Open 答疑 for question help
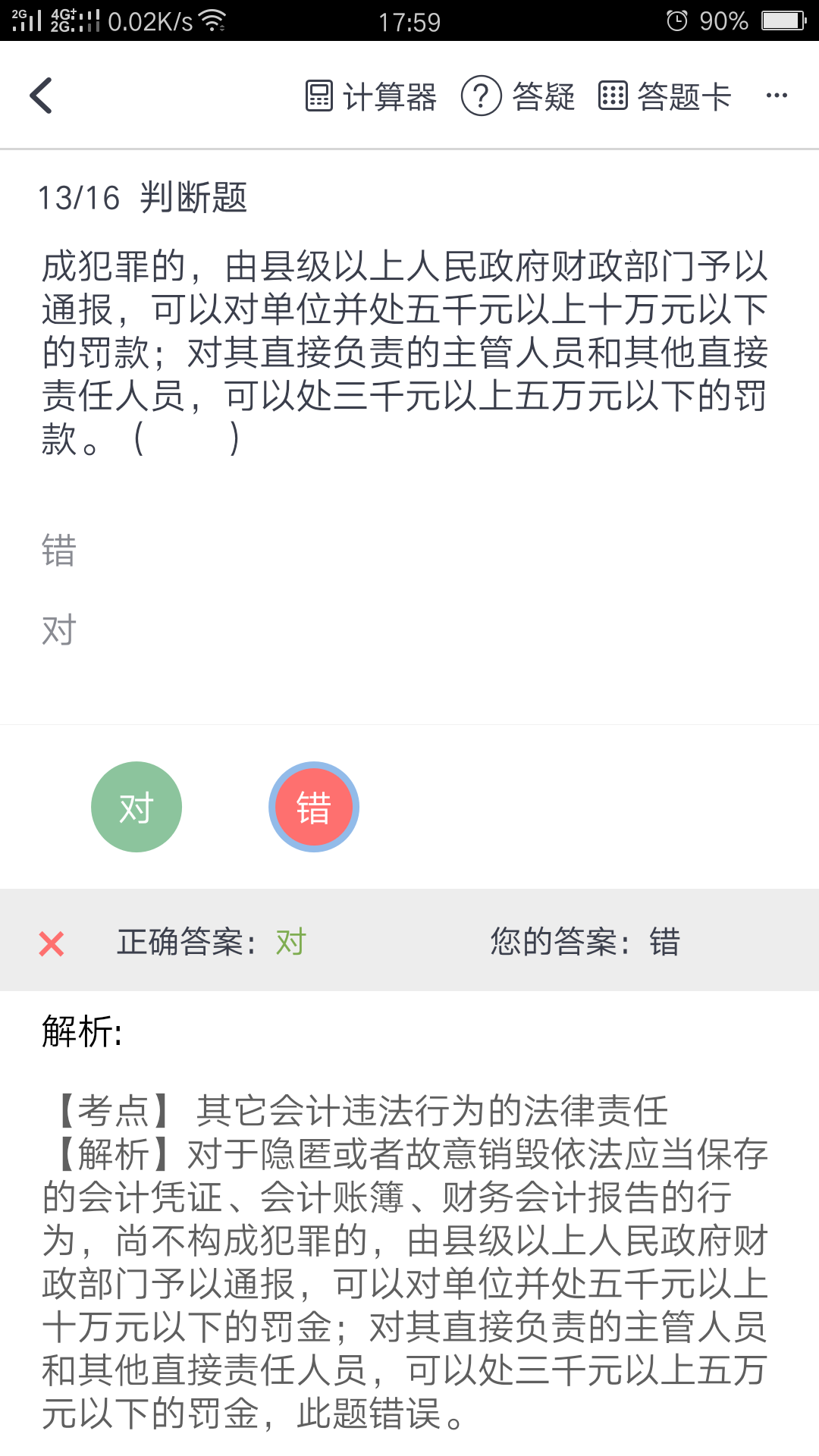Viewport: 819px width, 1456px height. point(518,96)
